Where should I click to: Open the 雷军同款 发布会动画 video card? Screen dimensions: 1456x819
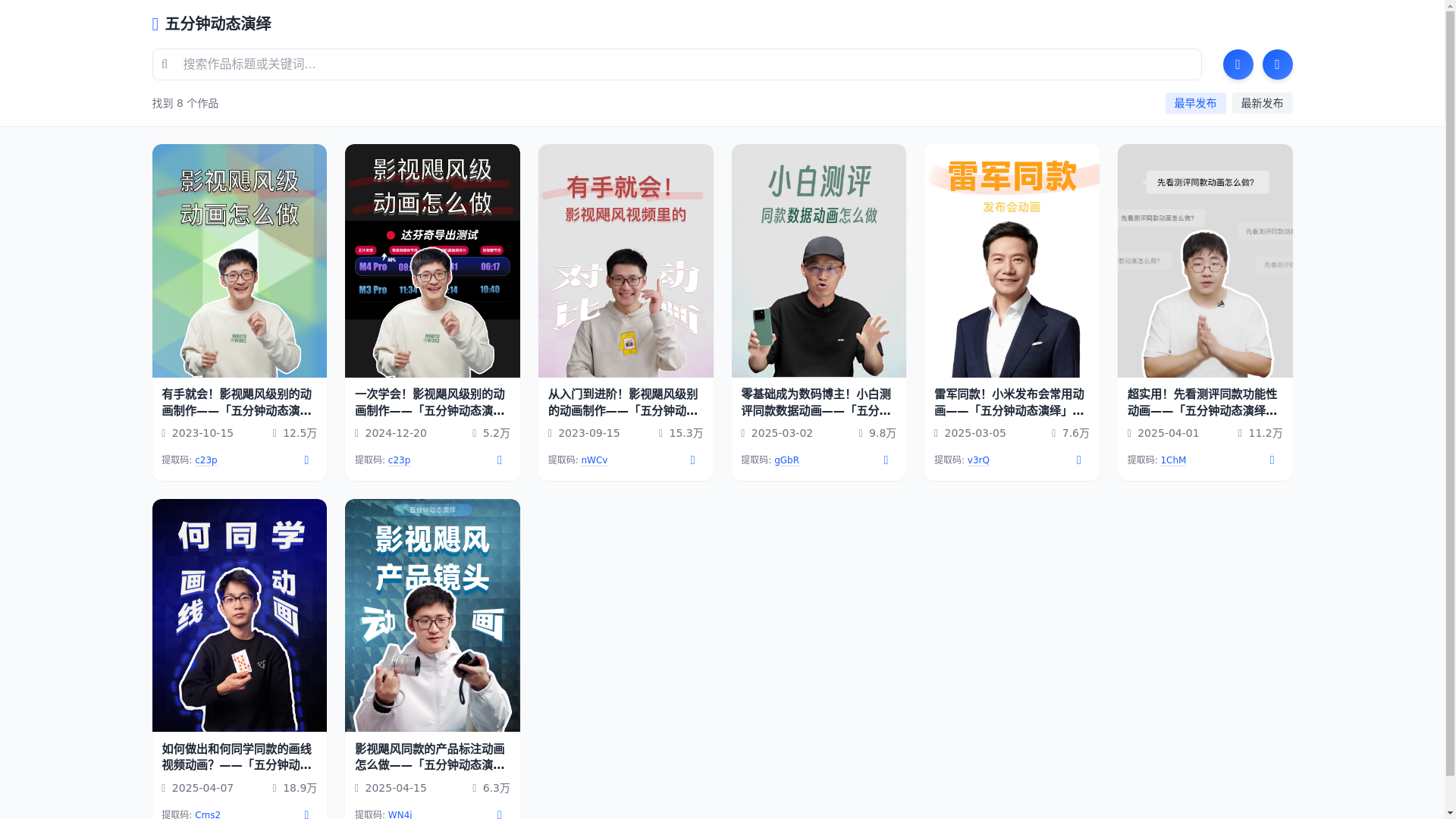[x=1012, y=261]
